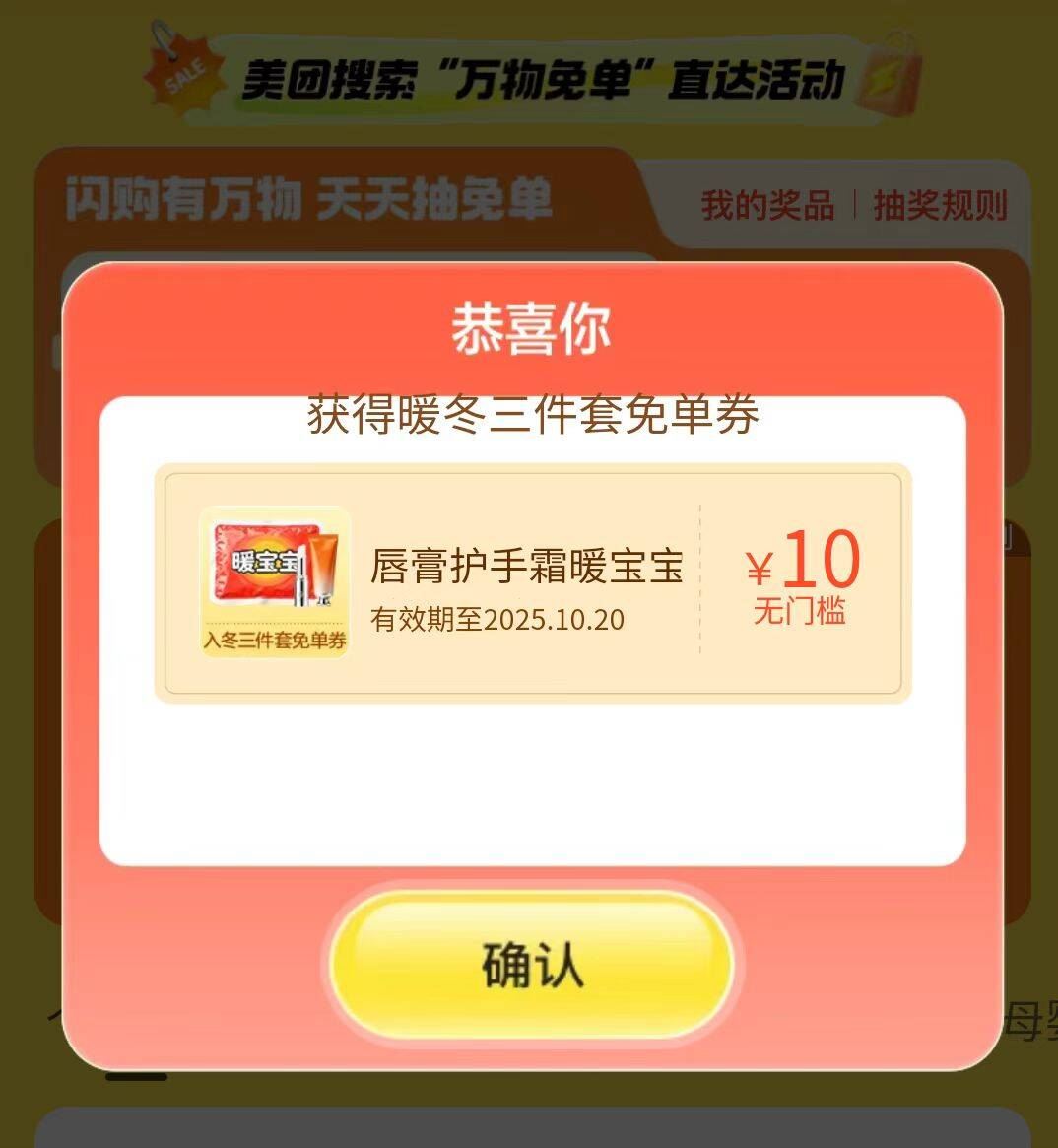Confirm the prize with the 确认 button

tap(532, 964)
